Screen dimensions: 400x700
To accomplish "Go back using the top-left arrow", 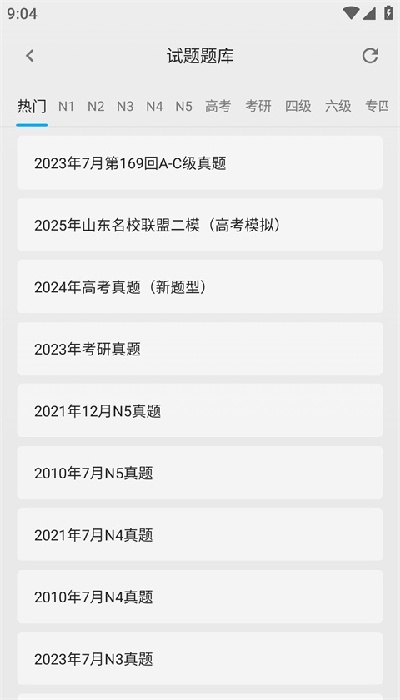I will point(30,56).
